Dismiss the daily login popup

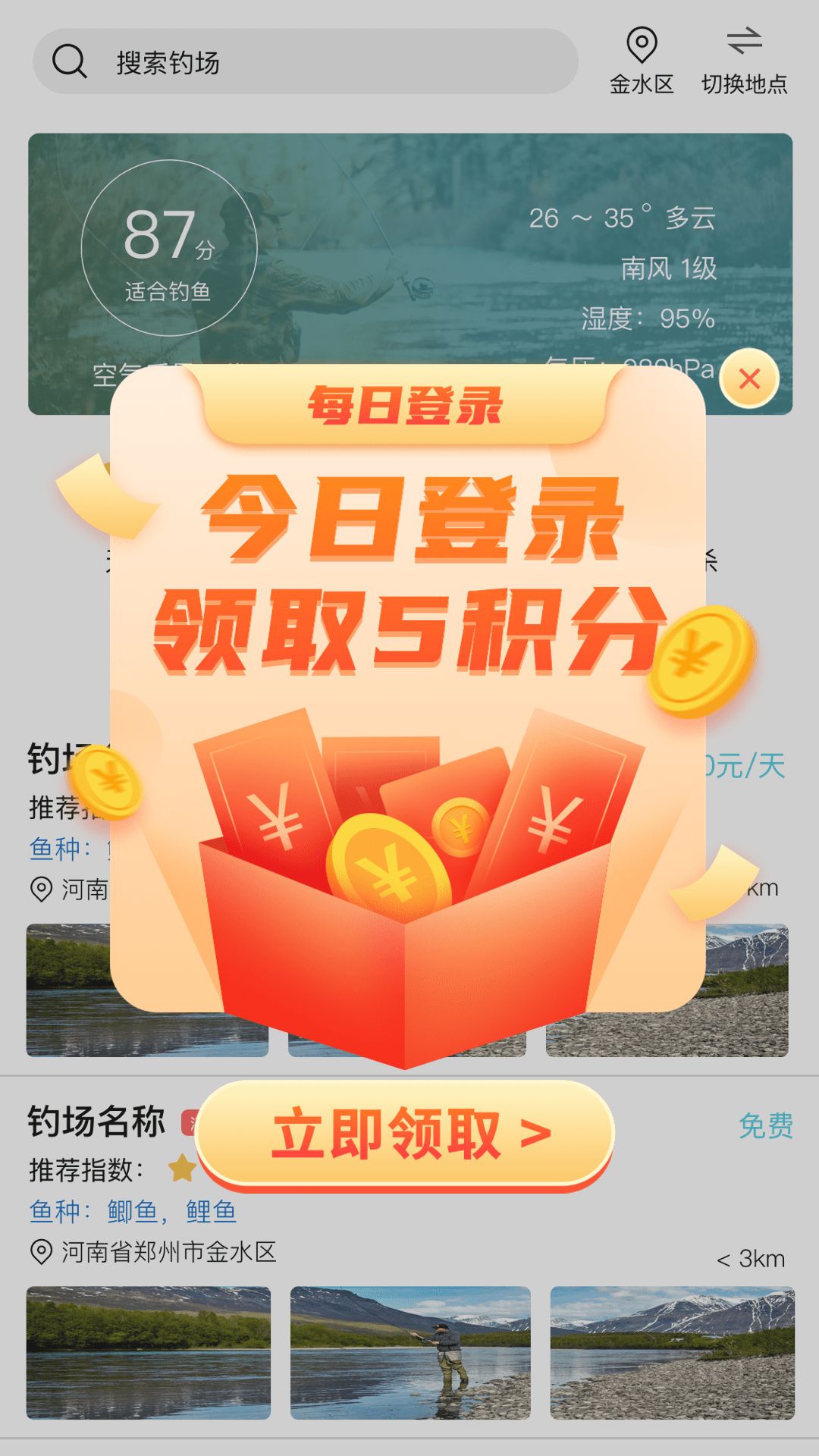click(x=749, y=378)
